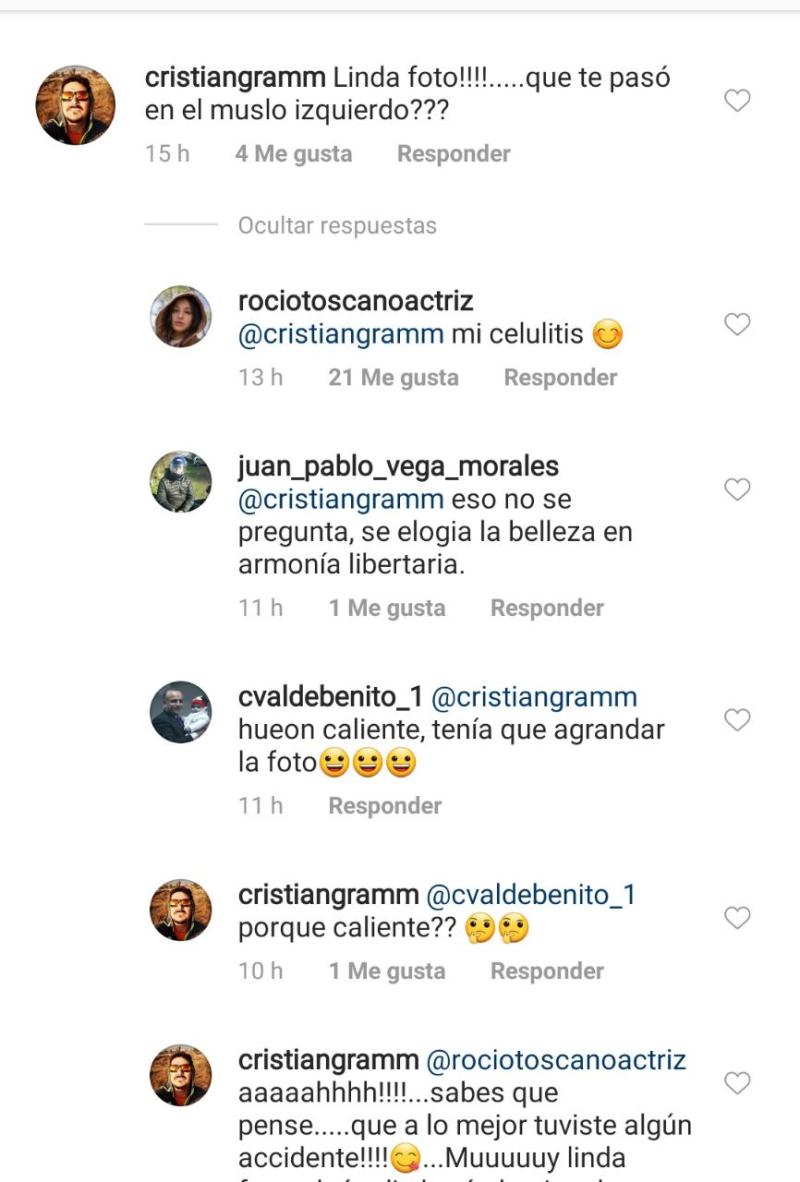Reply to cvaldebenito_1's 'hueon caliente' comment
This screenshot has height=1182, width=800.
pos(385,806)
